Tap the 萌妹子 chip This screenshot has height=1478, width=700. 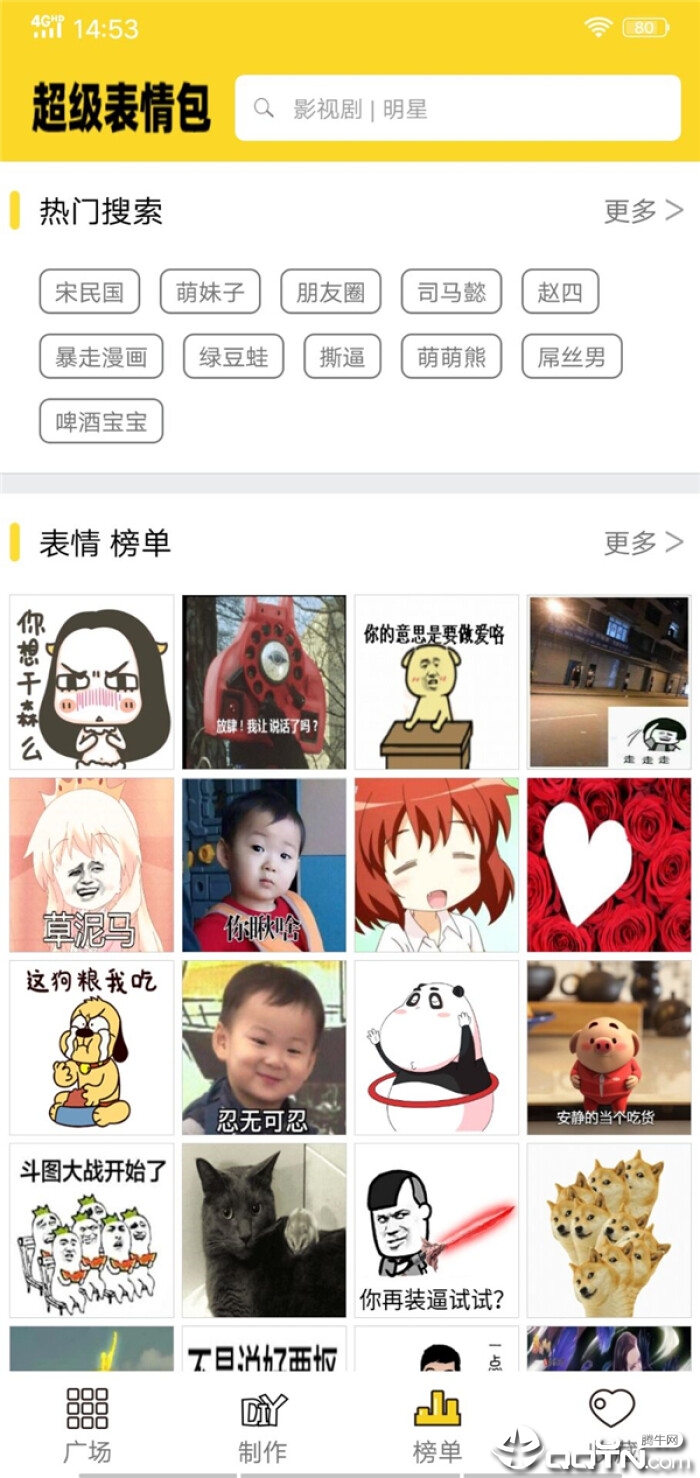pyautogui.click(x=210, y=292)
